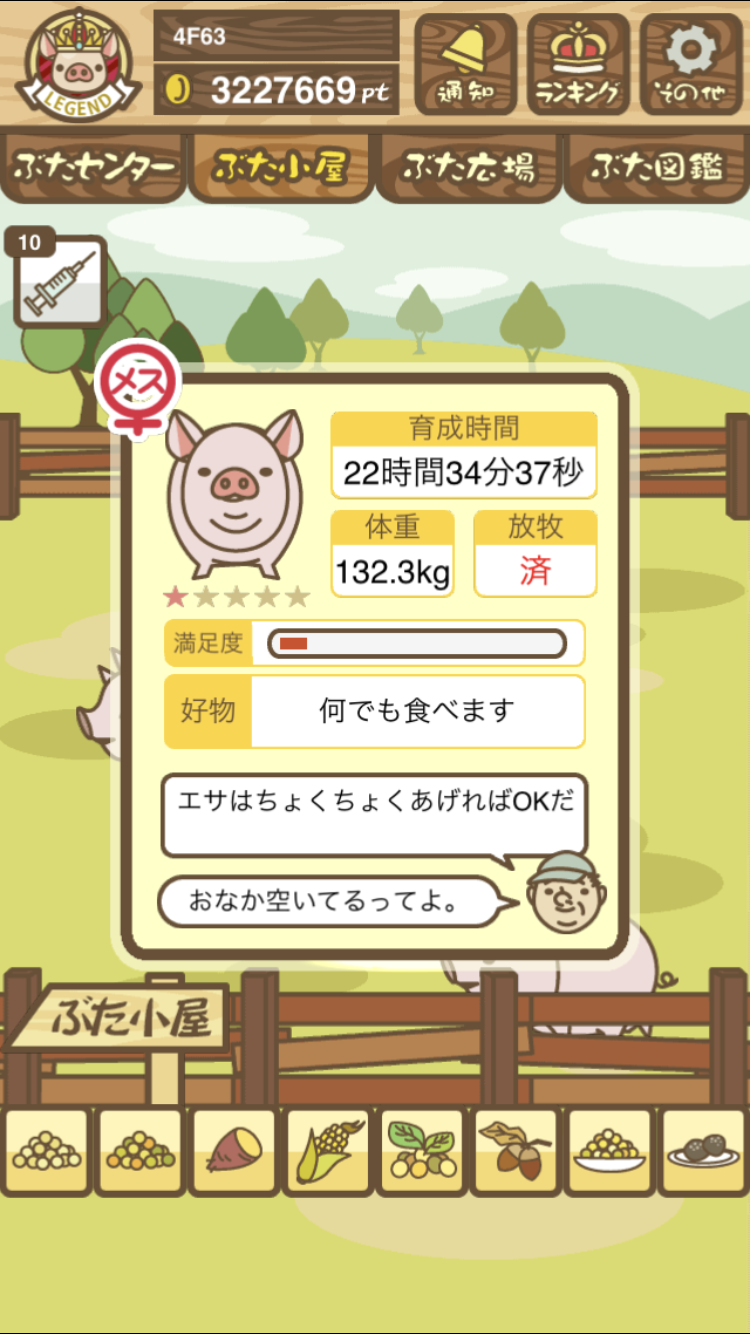Open the 通知 notifications bell
Image resolution: width=750 pixels, height=1334 pixels.
click(465, 64)
